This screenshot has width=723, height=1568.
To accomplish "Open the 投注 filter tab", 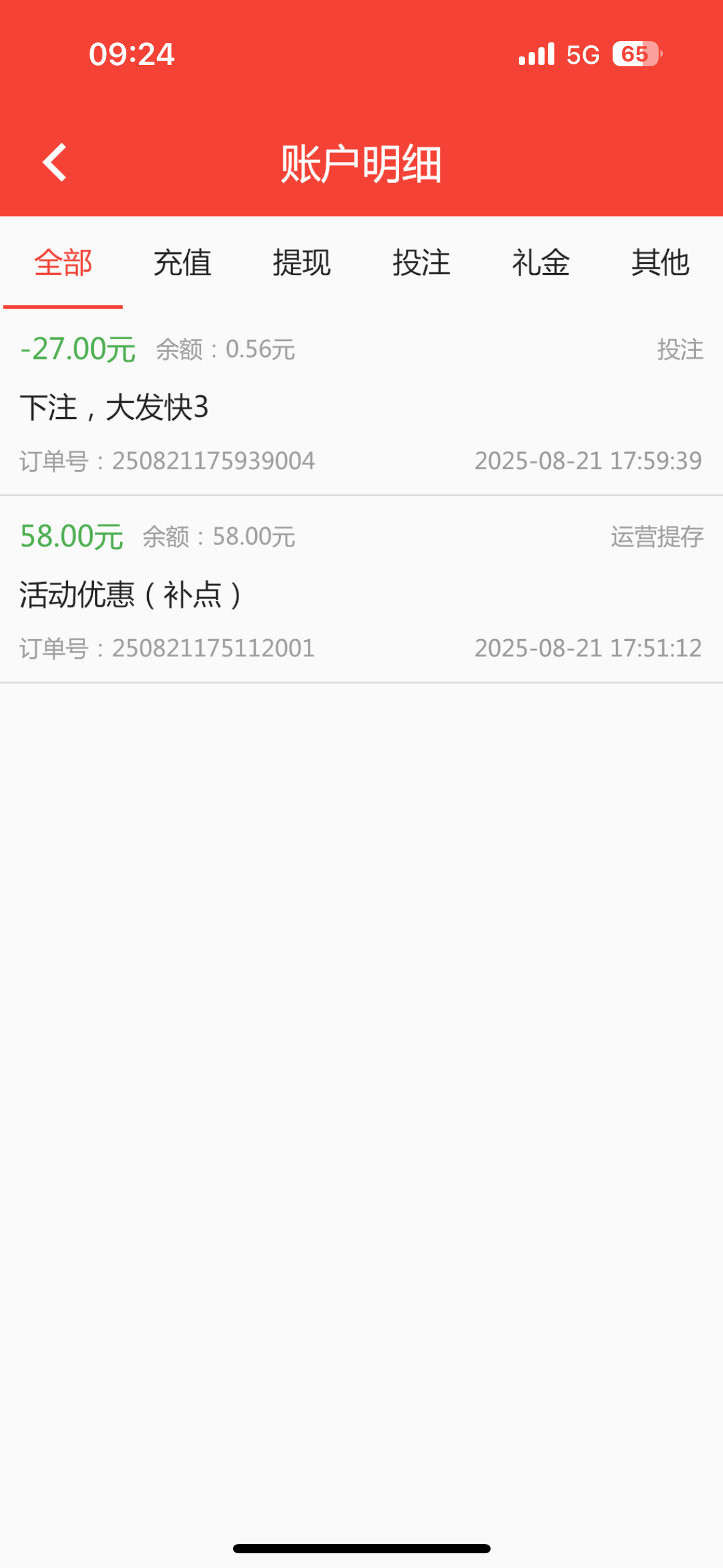I will [422, 263].
